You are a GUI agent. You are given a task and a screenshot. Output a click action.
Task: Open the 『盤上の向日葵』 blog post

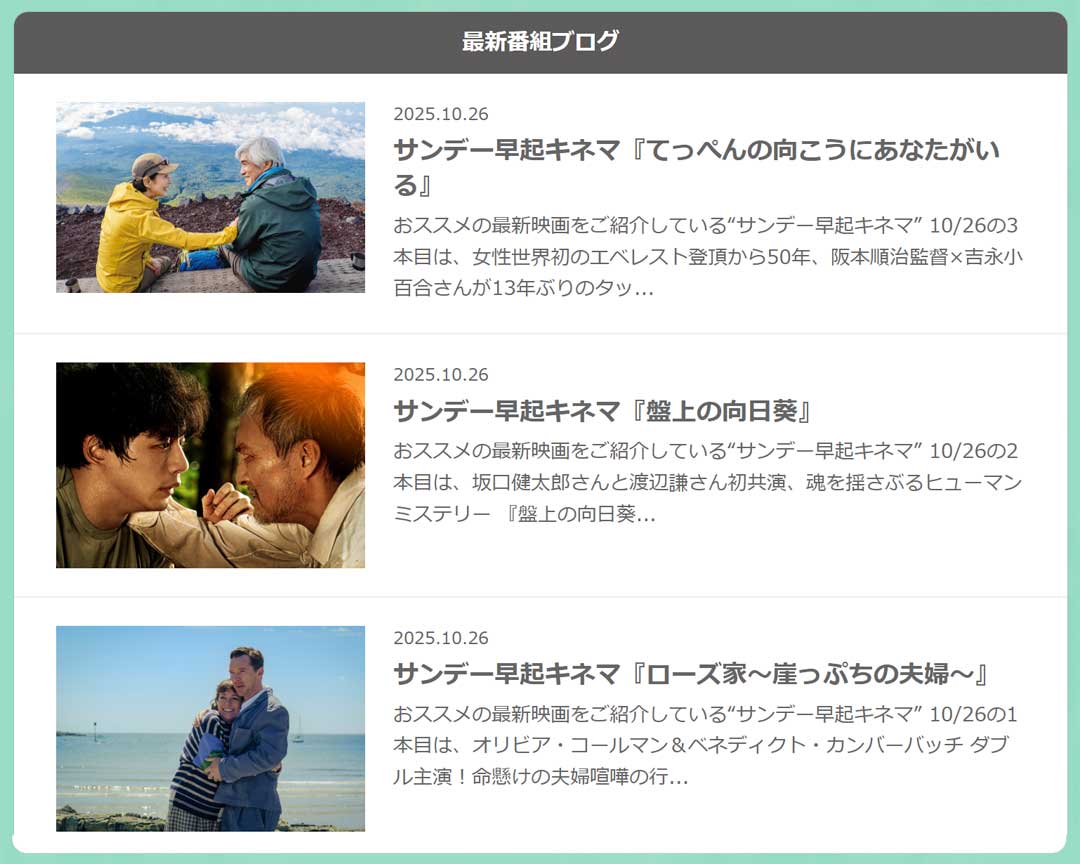(601, 411)
